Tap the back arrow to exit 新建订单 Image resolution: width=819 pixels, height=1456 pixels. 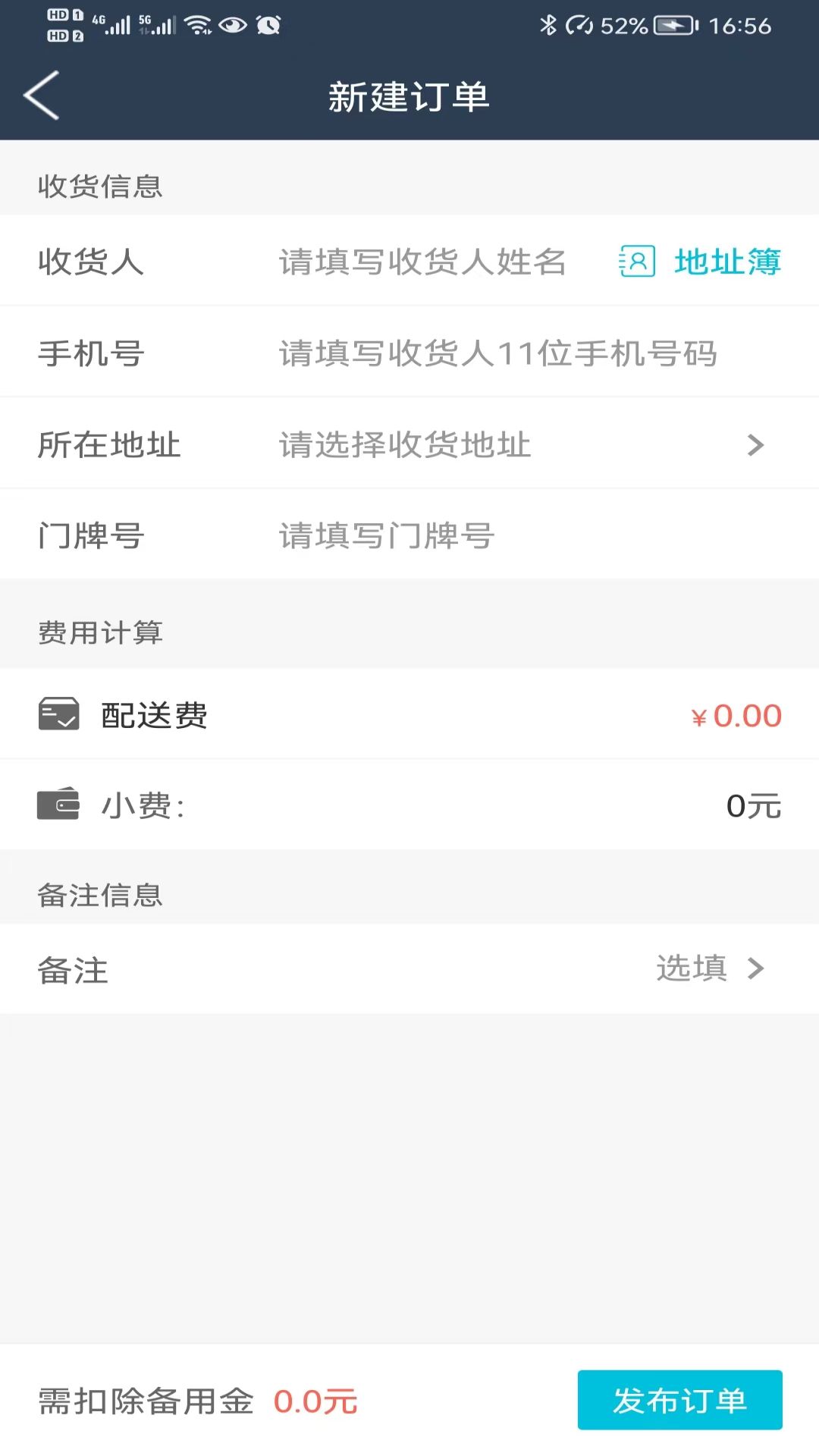42,96
